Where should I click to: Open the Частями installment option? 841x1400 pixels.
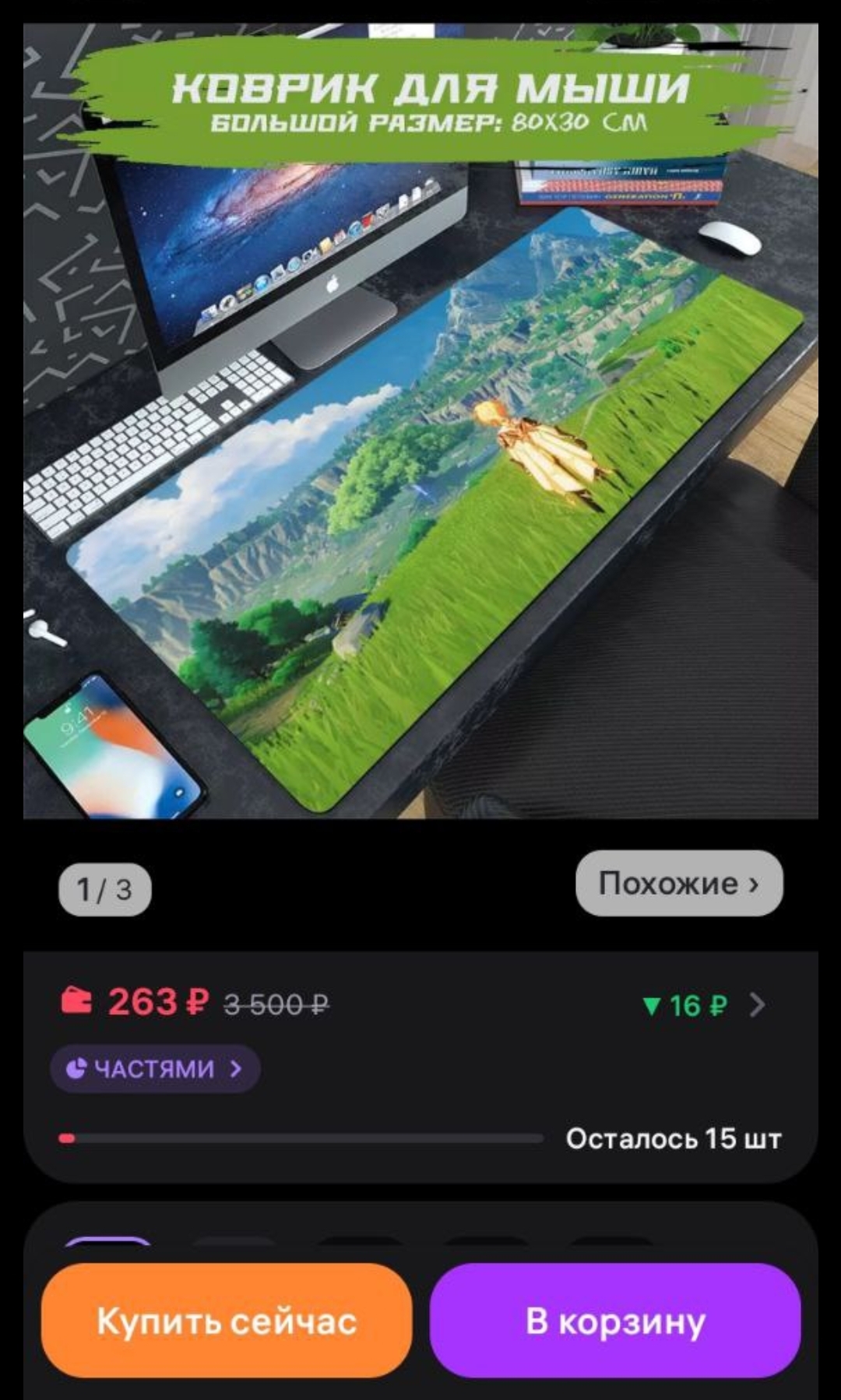[155, 1068]
